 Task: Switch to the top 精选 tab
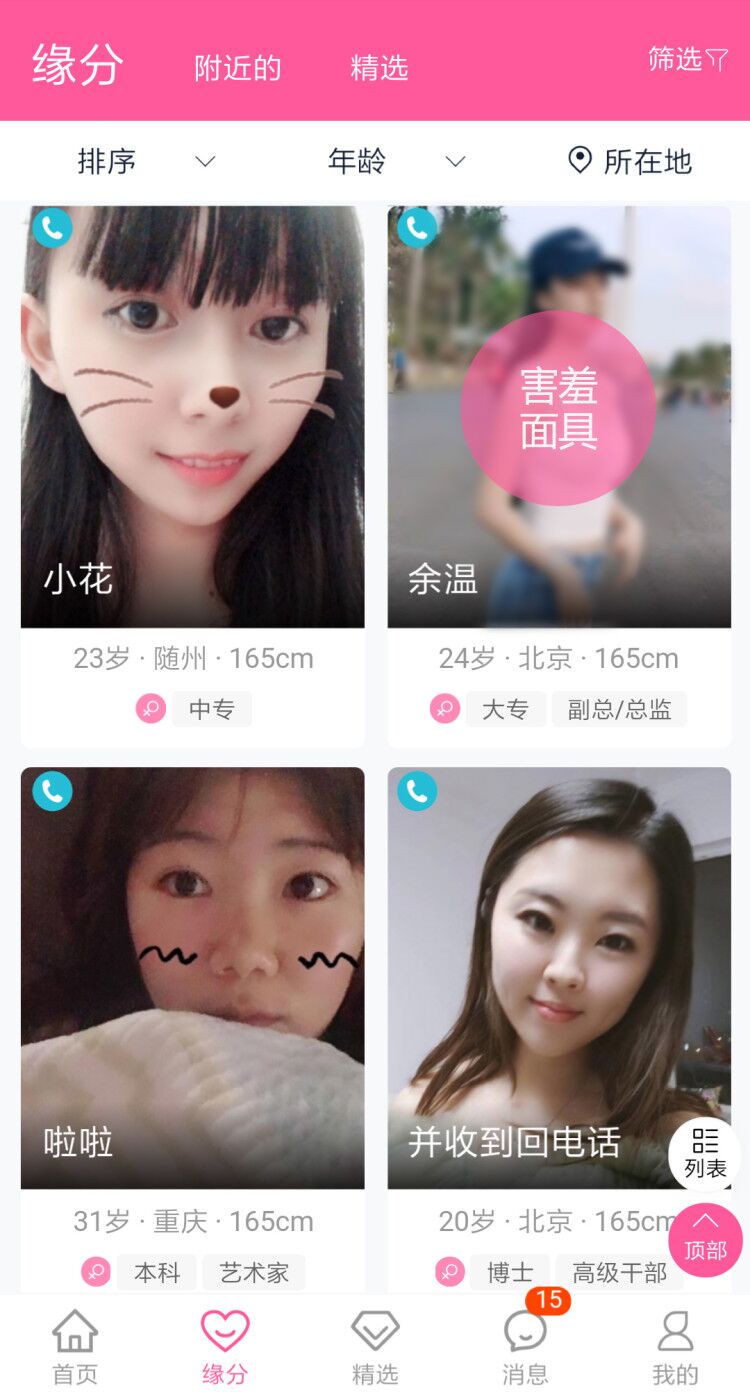tap(379, 68)
